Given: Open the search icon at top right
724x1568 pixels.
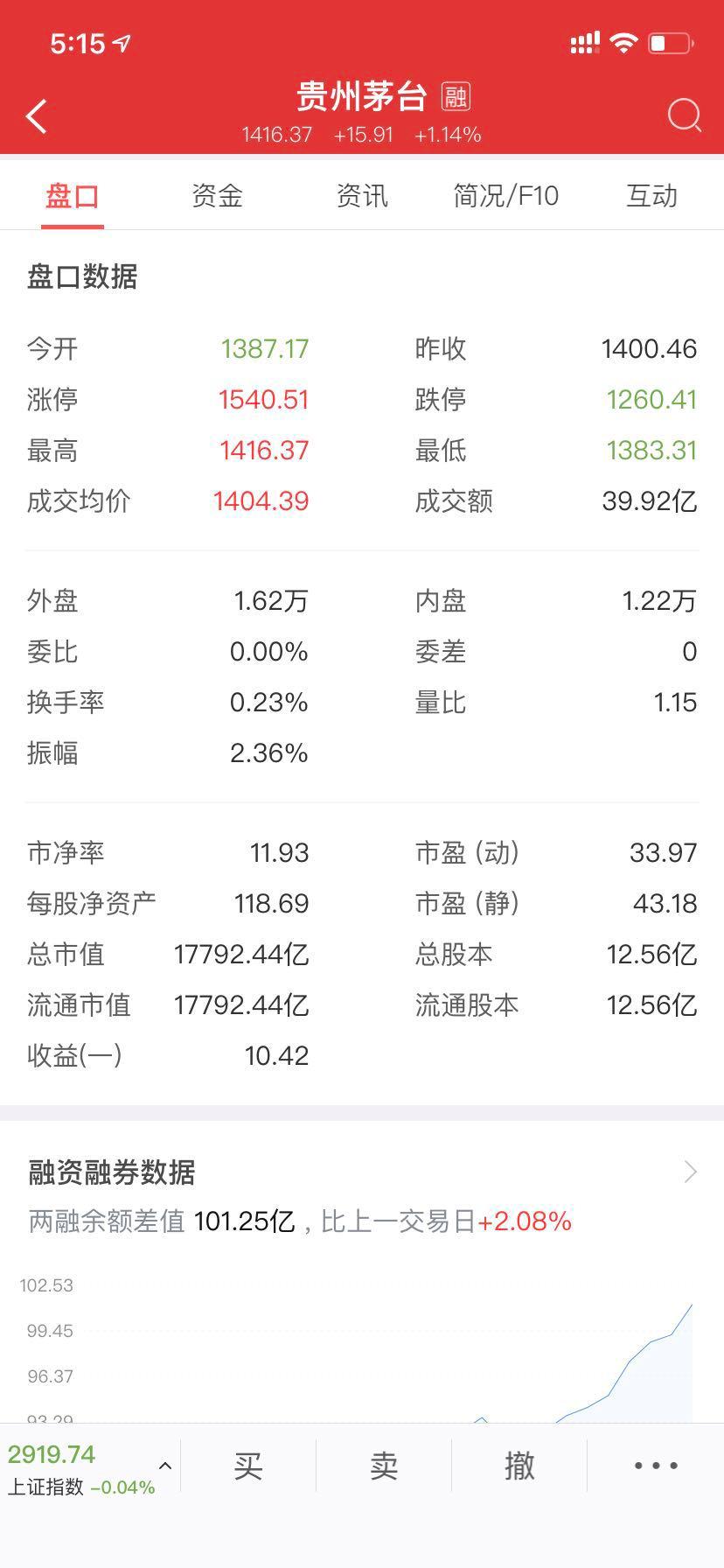Looking at the screenshot, I should coord(686,115).
